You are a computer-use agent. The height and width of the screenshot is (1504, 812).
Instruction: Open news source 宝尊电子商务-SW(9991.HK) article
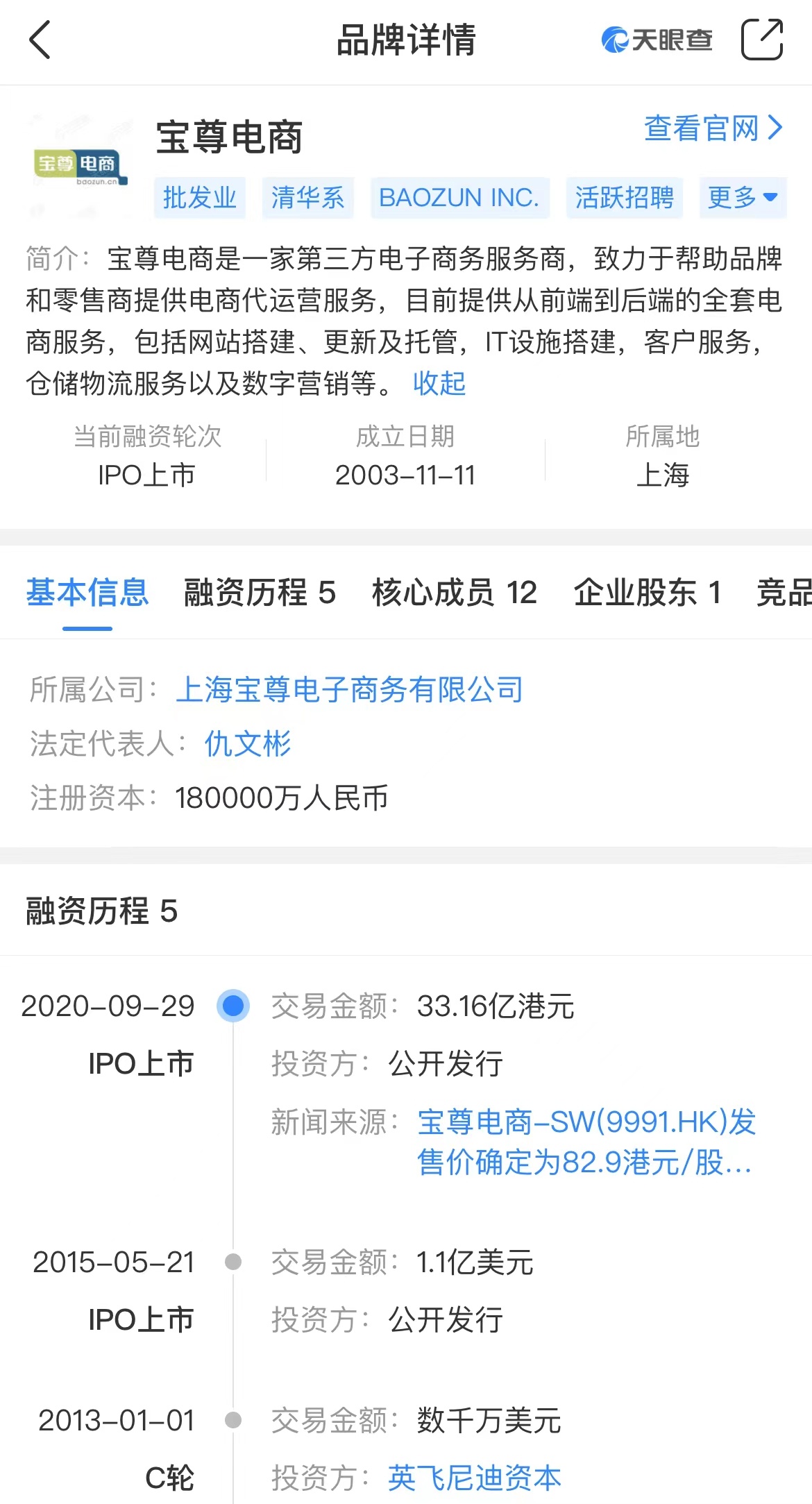586,1142
